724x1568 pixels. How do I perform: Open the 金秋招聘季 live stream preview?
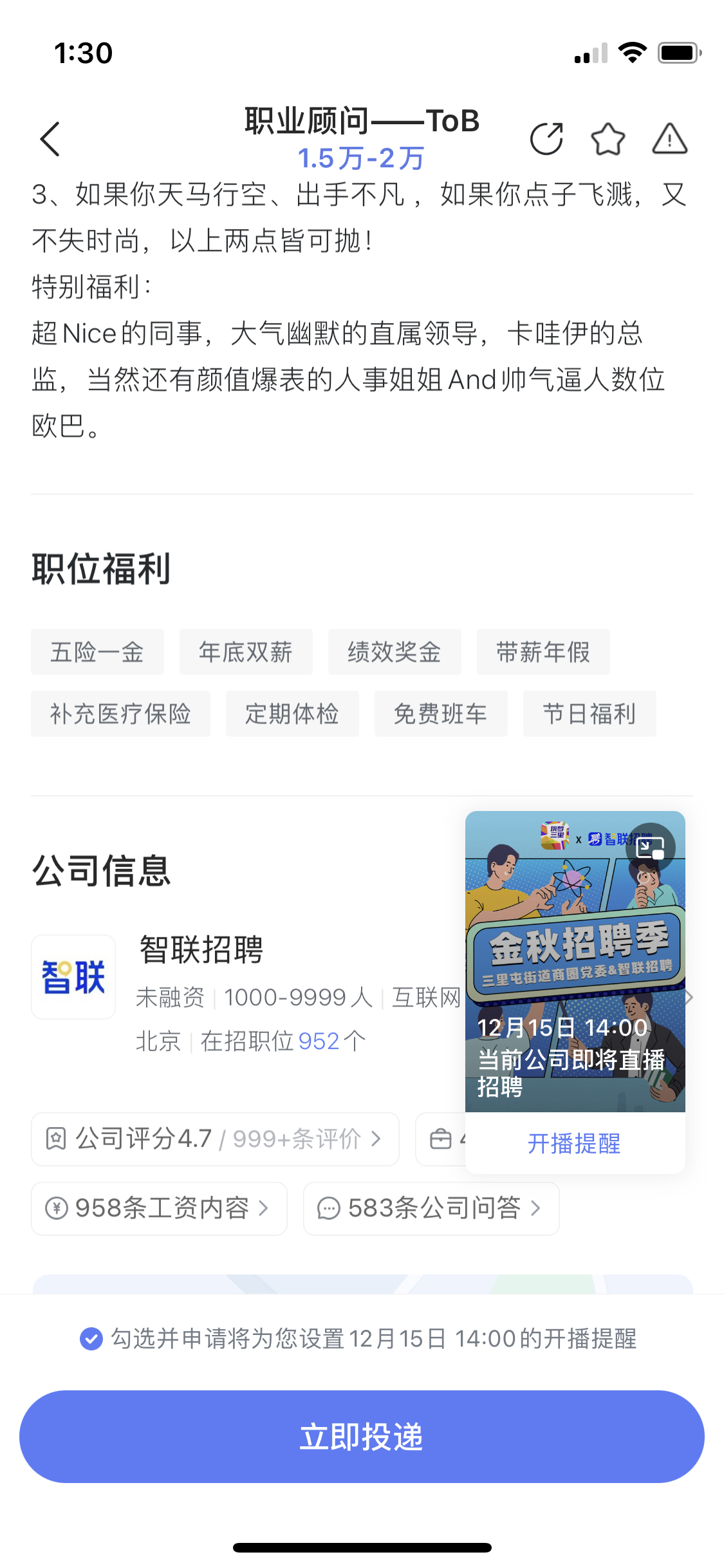point(575,962)
